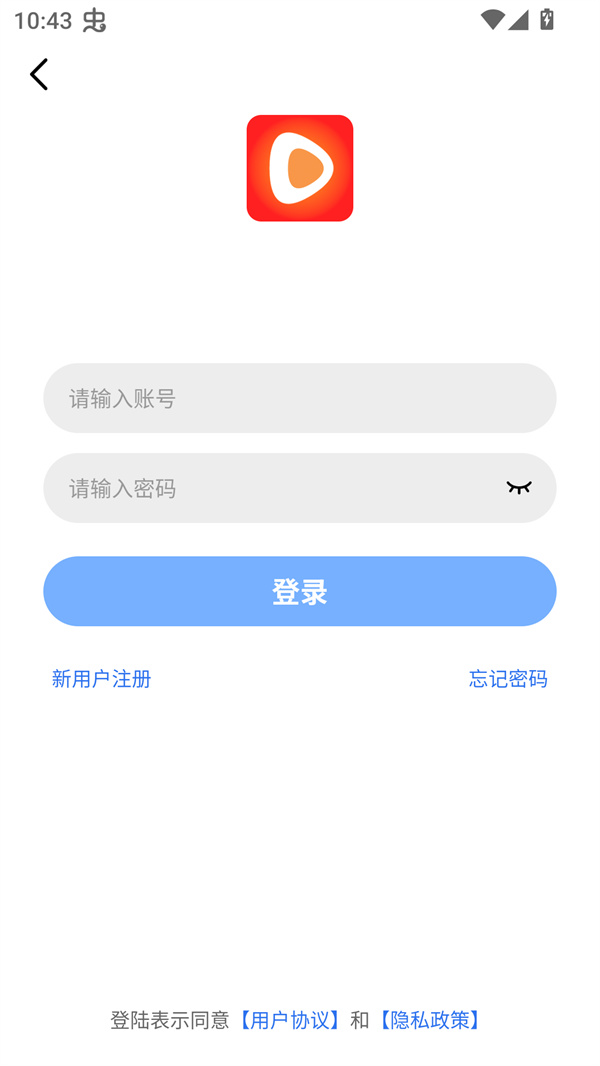Tap the 登录 login button

[x=299, y=591]
